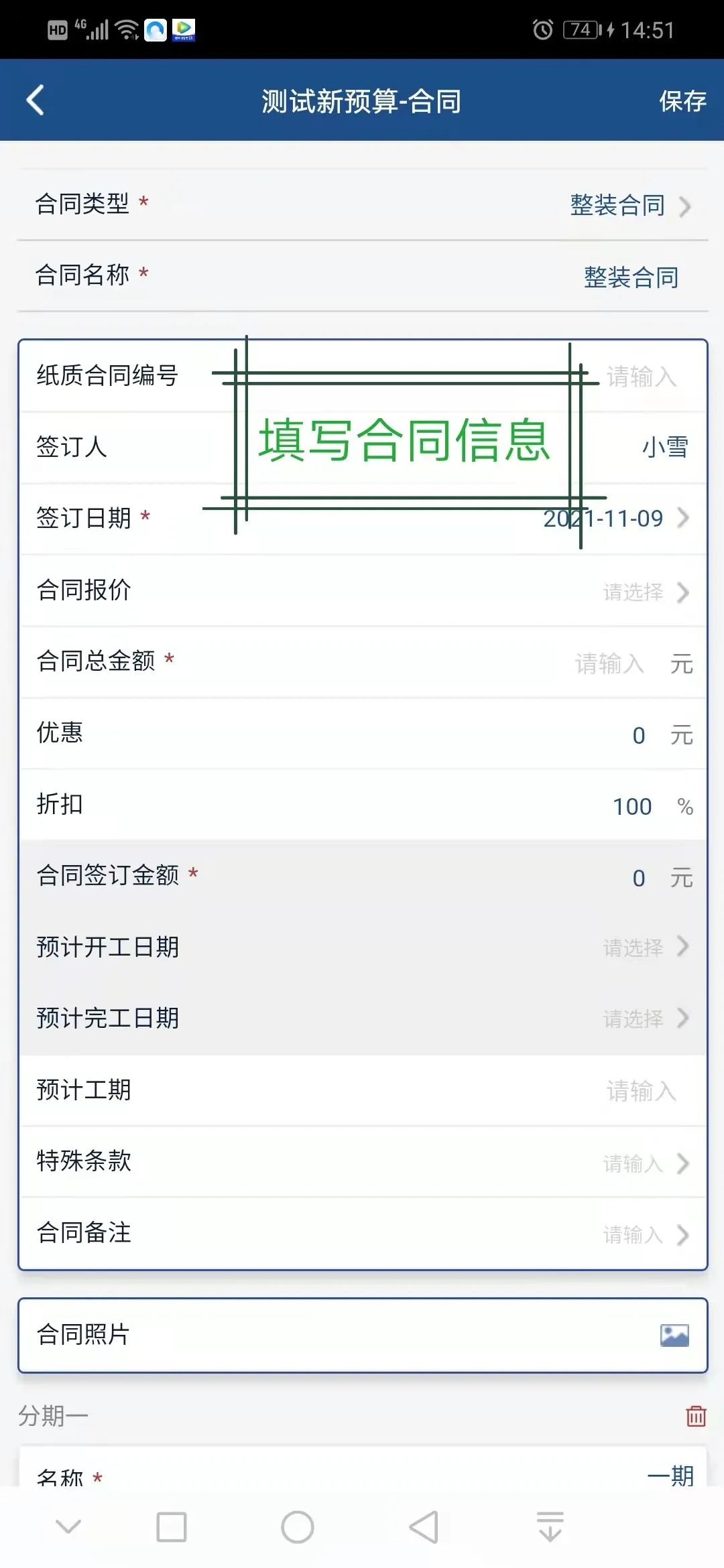The height and width of the screenshot is (1568, 724).
Task: Add a photo under 合同照片
Action: [x=674, y=1335]
